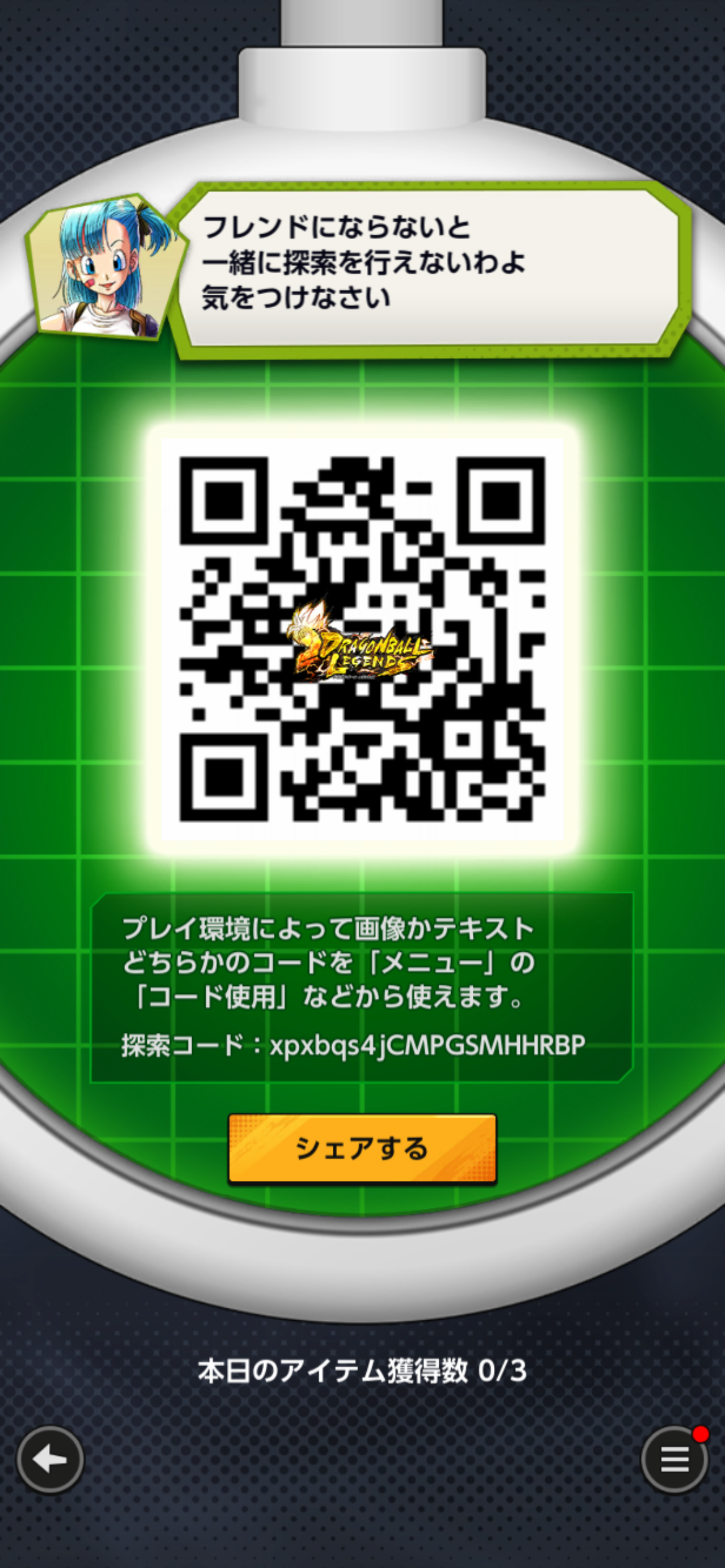Screen dimensions: 725x1568
Task: Go back with the arrow button
Action: point(50,1460)
